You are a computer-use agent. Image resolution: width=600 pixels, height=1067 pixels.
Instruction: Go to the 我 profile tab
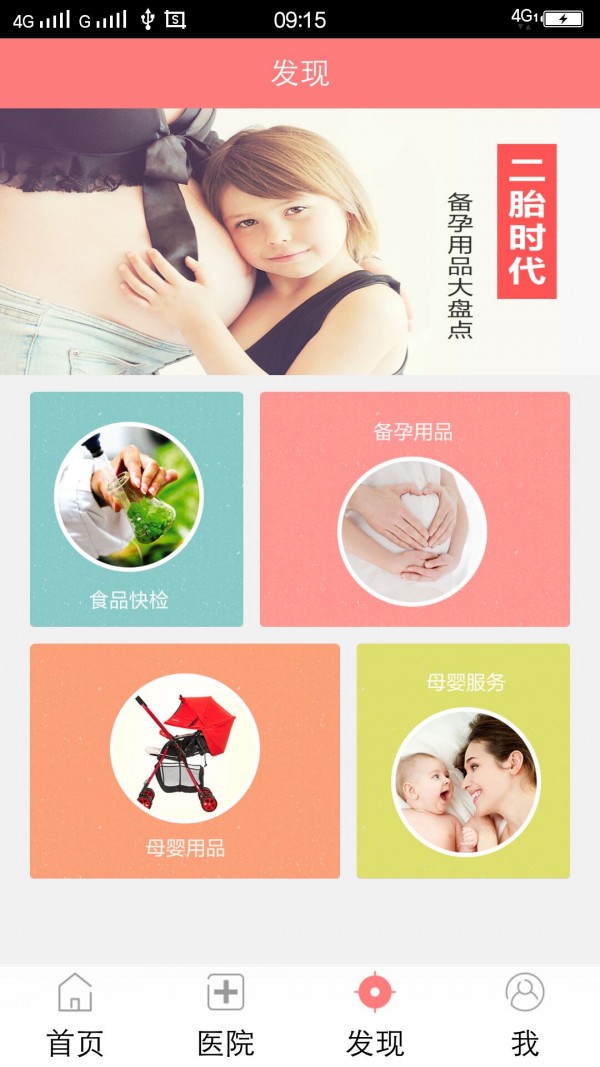tap(525, 1015)
